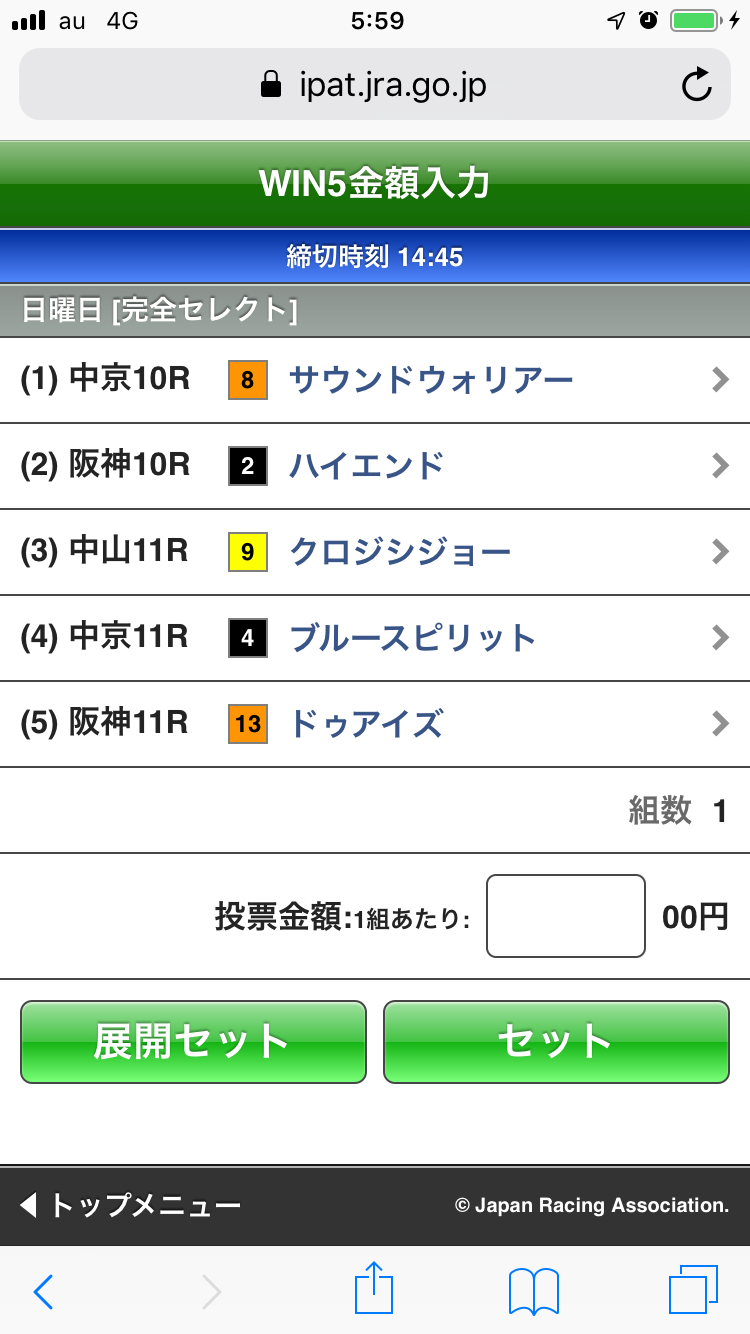Viewport: 750px width, 1334px height.
Task: Go back to the previous page
Action: coord(43,1291)
